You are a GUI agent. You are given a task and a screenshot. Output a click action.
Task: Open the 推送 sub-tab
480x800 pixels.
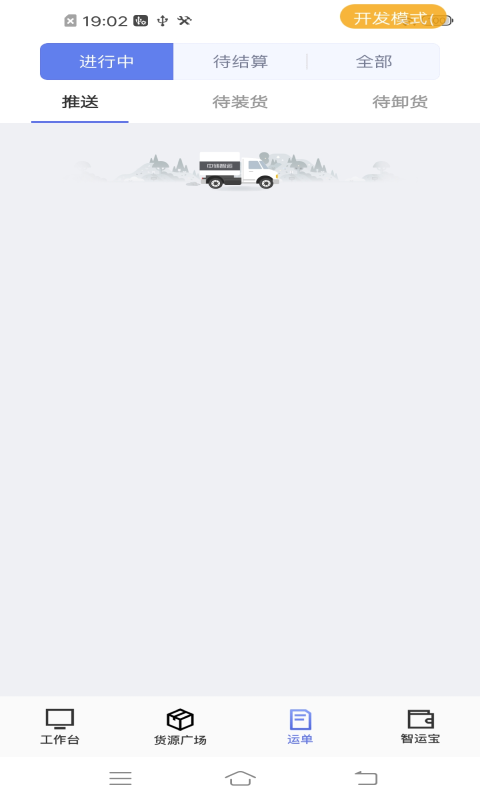80,102
